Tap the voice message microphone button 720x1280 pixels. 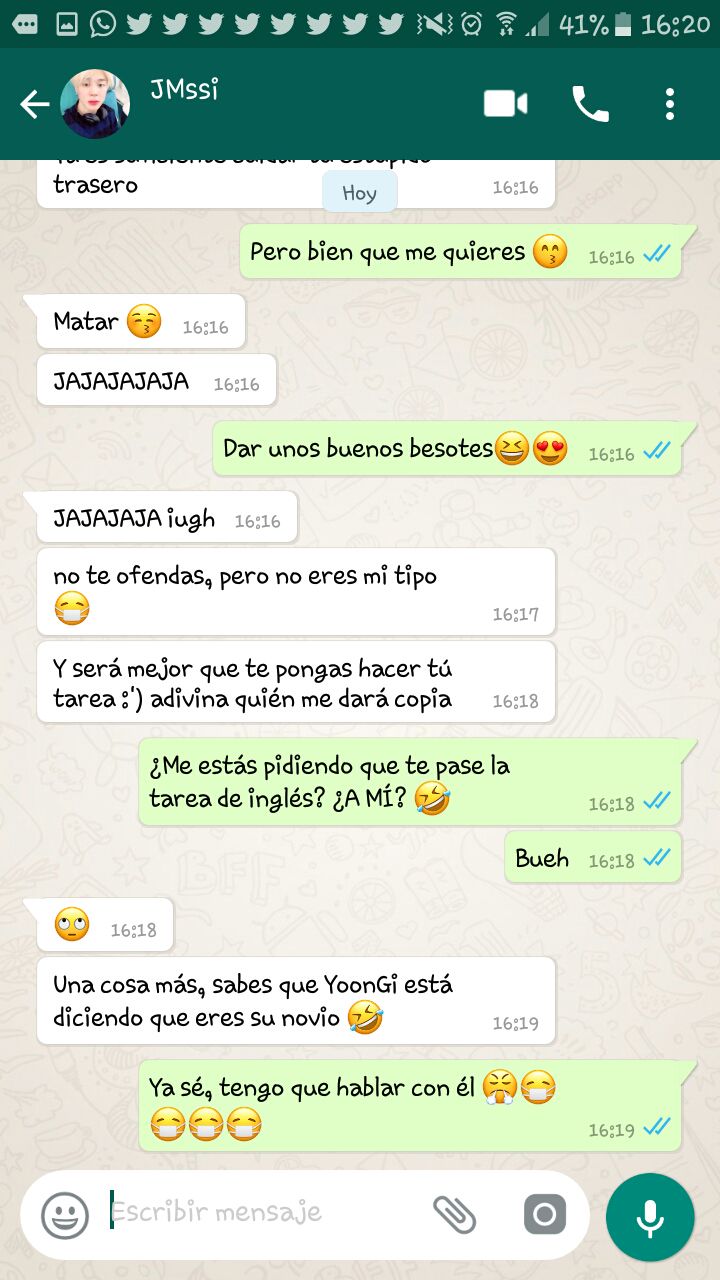tap(650, 1217)
